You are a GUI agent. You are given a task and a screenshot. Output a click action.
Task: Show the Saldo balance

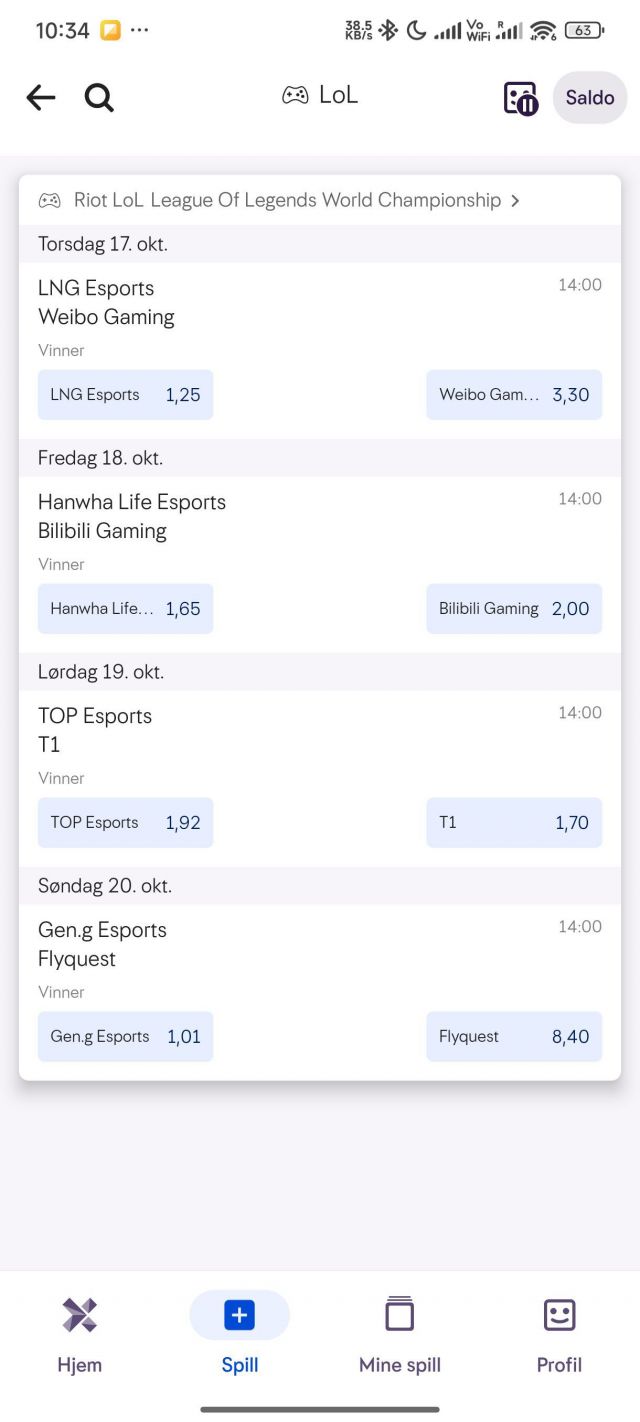point(590,98)
